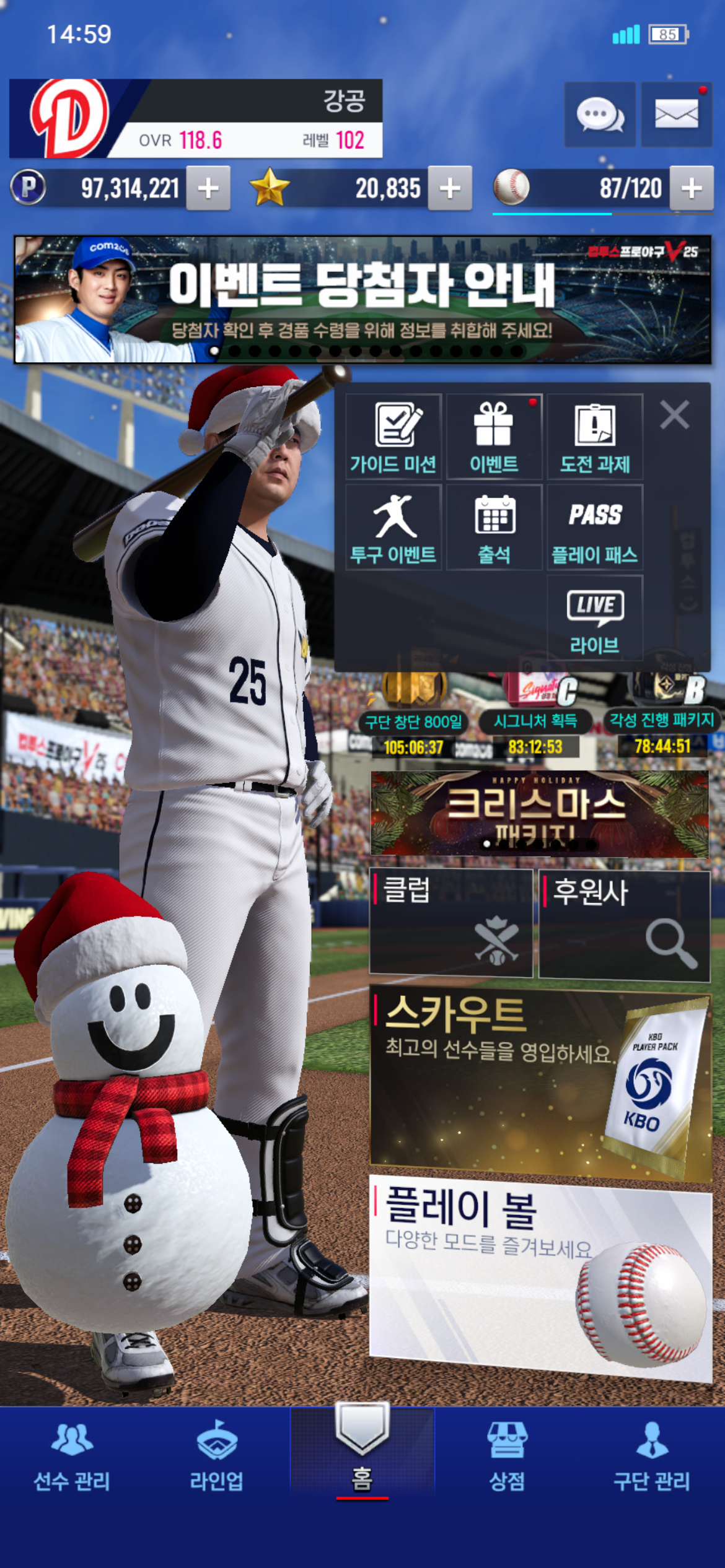The width and height of the screenshot is (725, 1568).
Task: Open the mailbox envelope icon
Action: click(676, 115)
